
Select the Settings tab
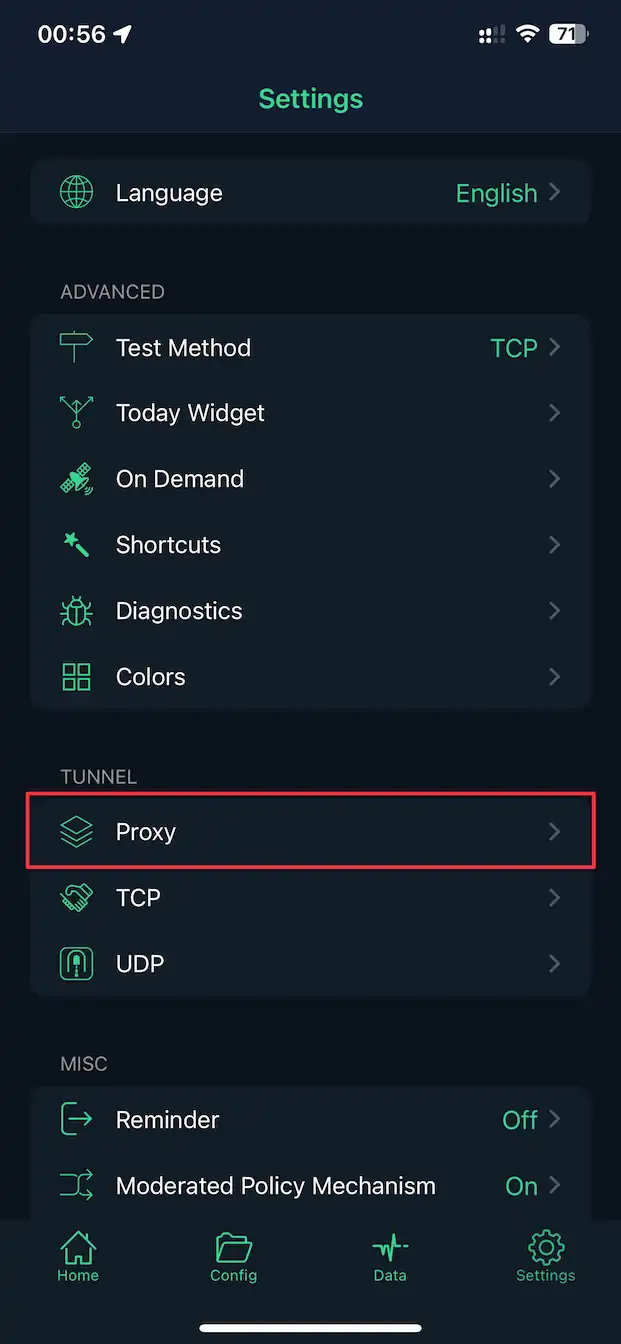[545, 1257]
